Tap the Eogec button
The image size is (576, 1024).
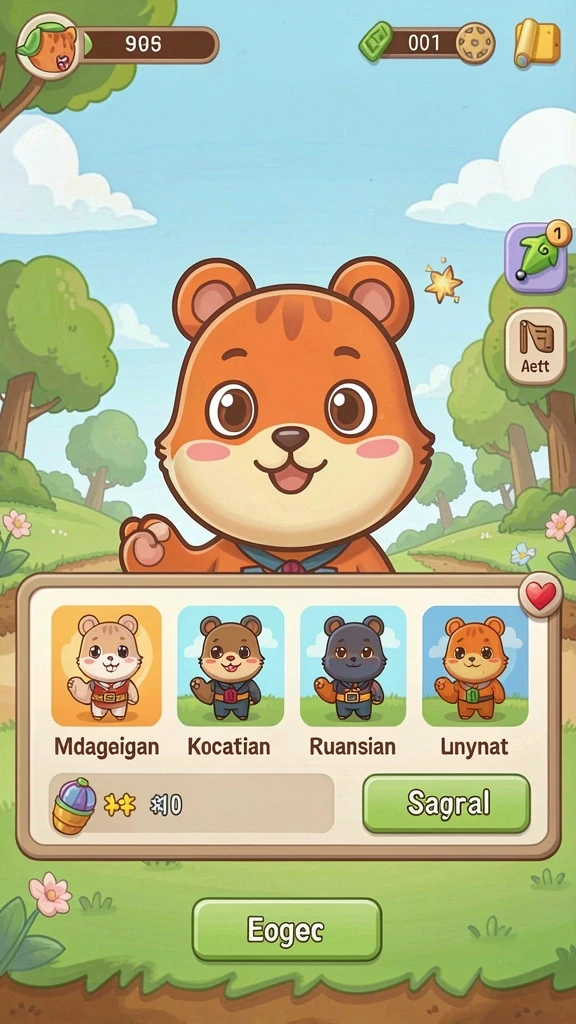(x=287, y=929)
